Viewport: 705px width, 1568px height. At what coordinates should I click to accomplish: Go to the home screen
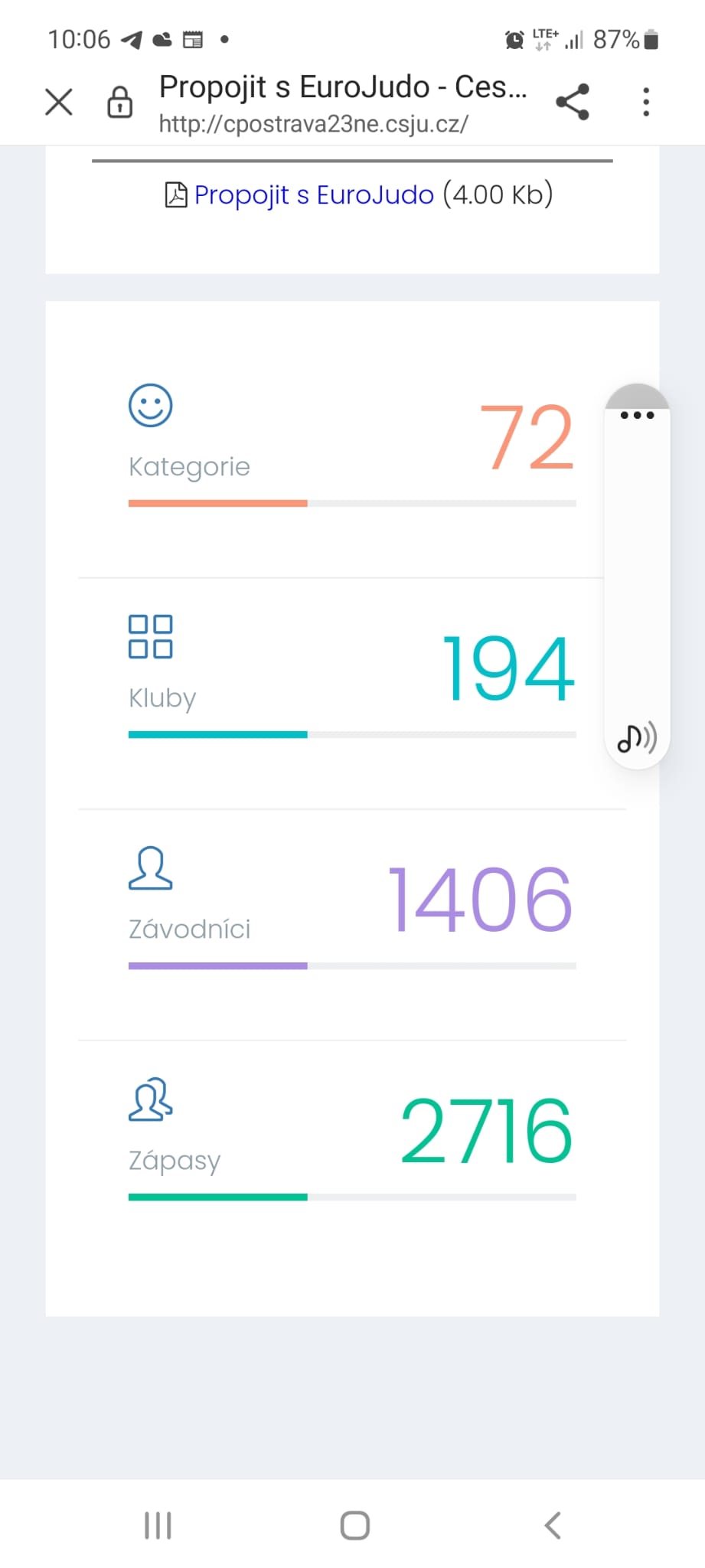pos(354,1525)
